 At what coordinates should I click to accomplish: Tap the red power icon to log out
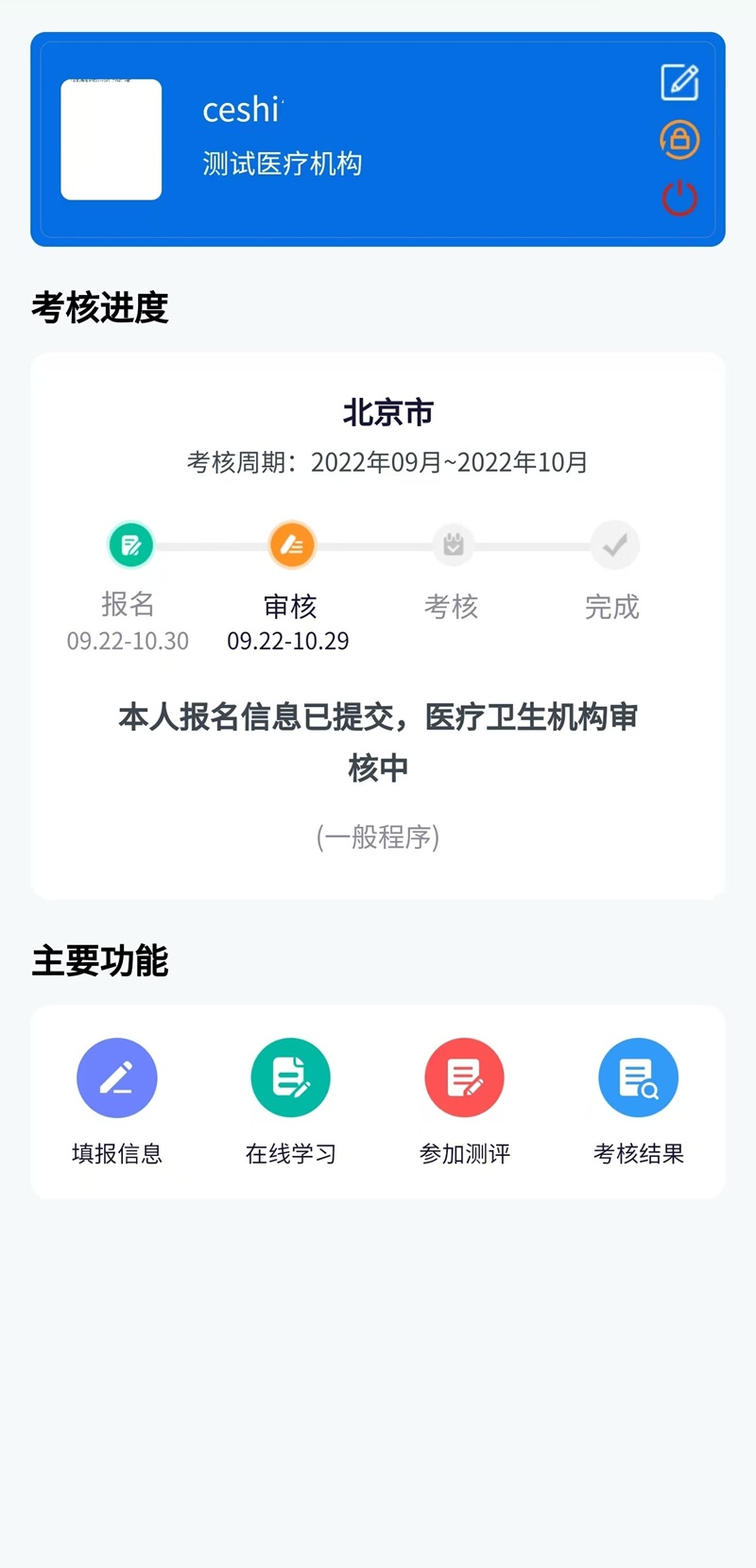[679, 198]
